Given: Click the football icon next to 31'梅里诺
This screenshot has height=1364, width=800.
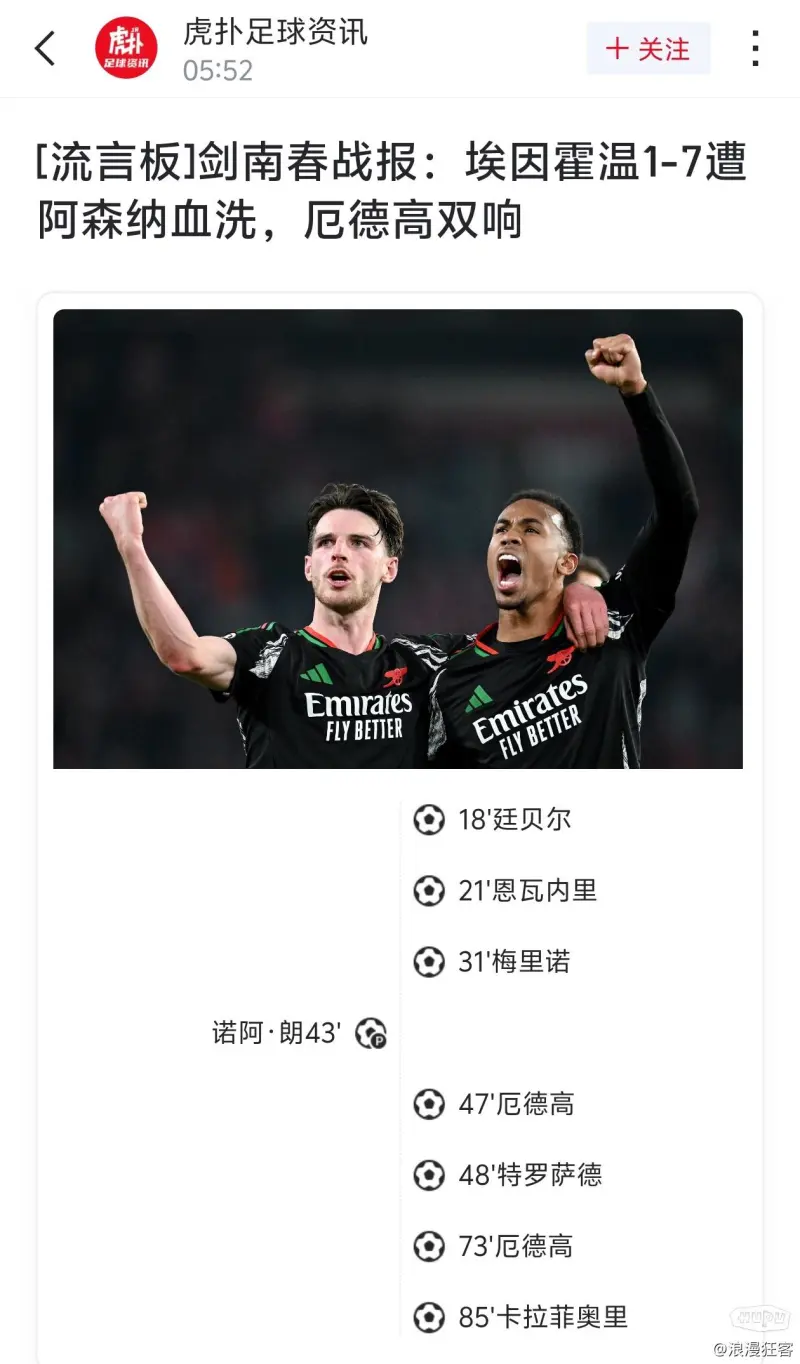Looking at the screenshot, I should (430, 962).
